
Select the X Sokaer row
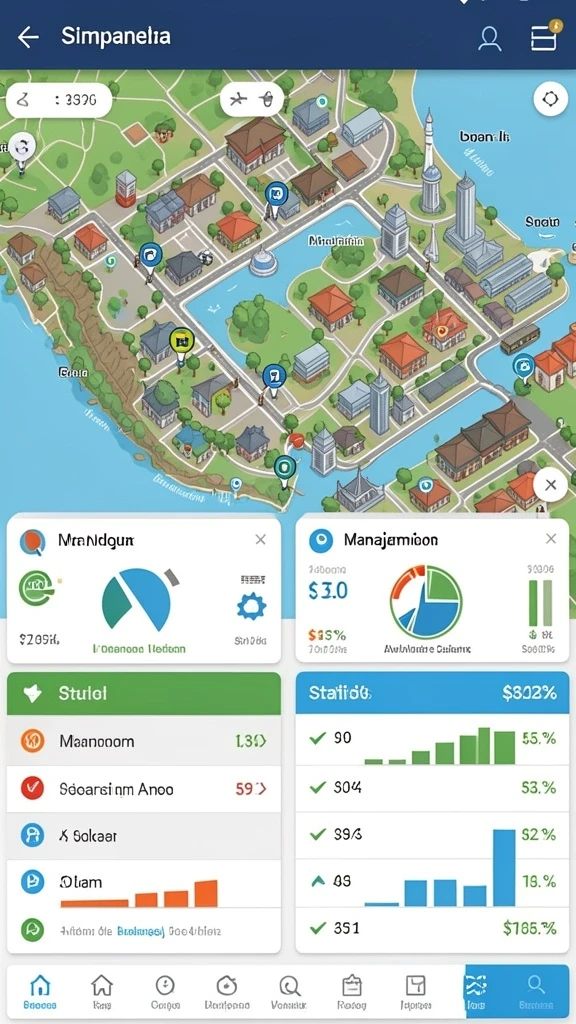pyautogui.click(x=144, y=836)
